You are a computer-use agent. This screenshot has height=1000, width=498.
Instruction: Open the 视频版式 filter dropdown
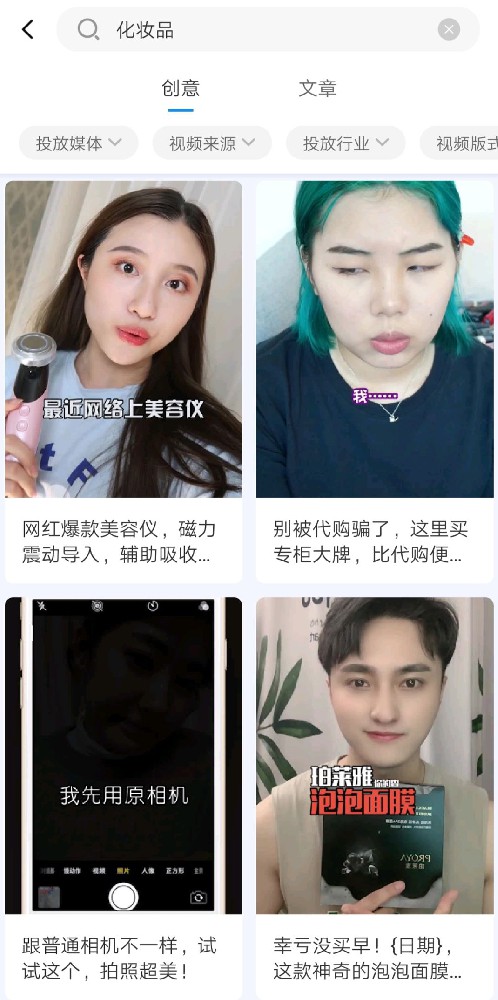(x=459, y=143)
